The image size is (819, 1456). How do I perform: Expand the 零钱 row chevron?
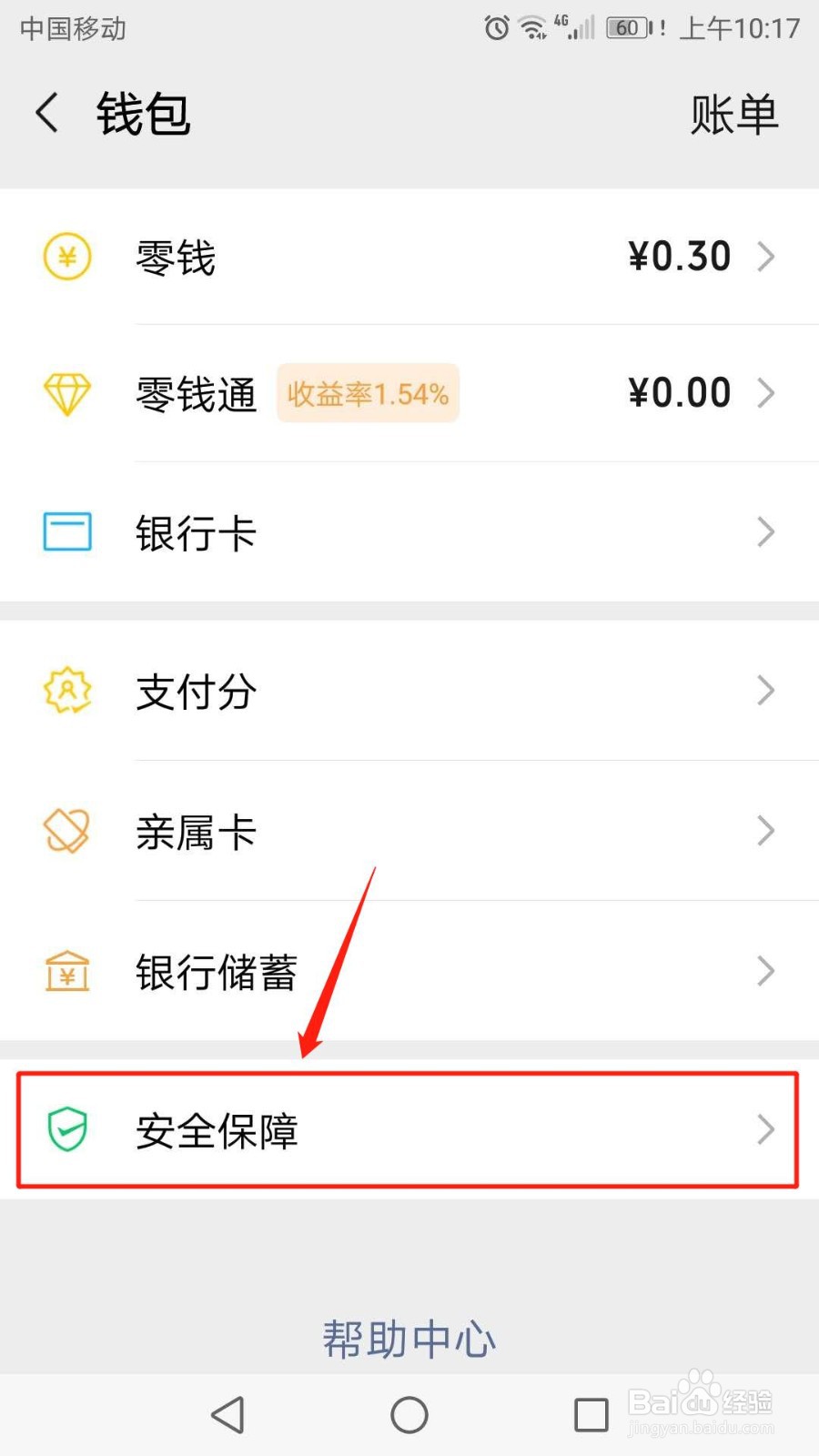tap(765, 258)
